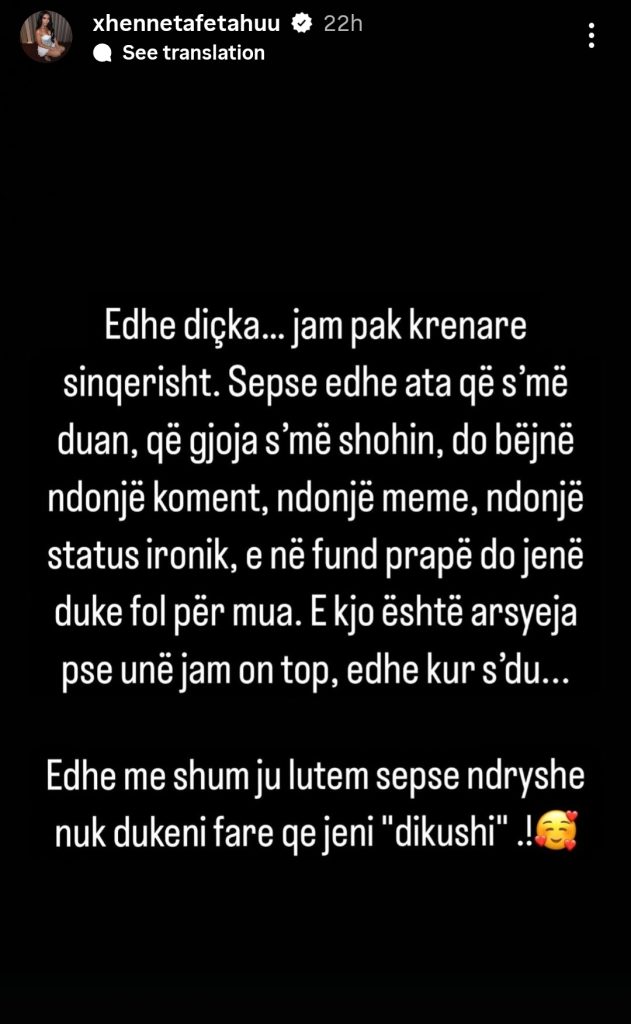Tap the xhennetafetahuu username
This screenshot has width=631, height=1024.
pyautogui.click(x=188, y=23)
